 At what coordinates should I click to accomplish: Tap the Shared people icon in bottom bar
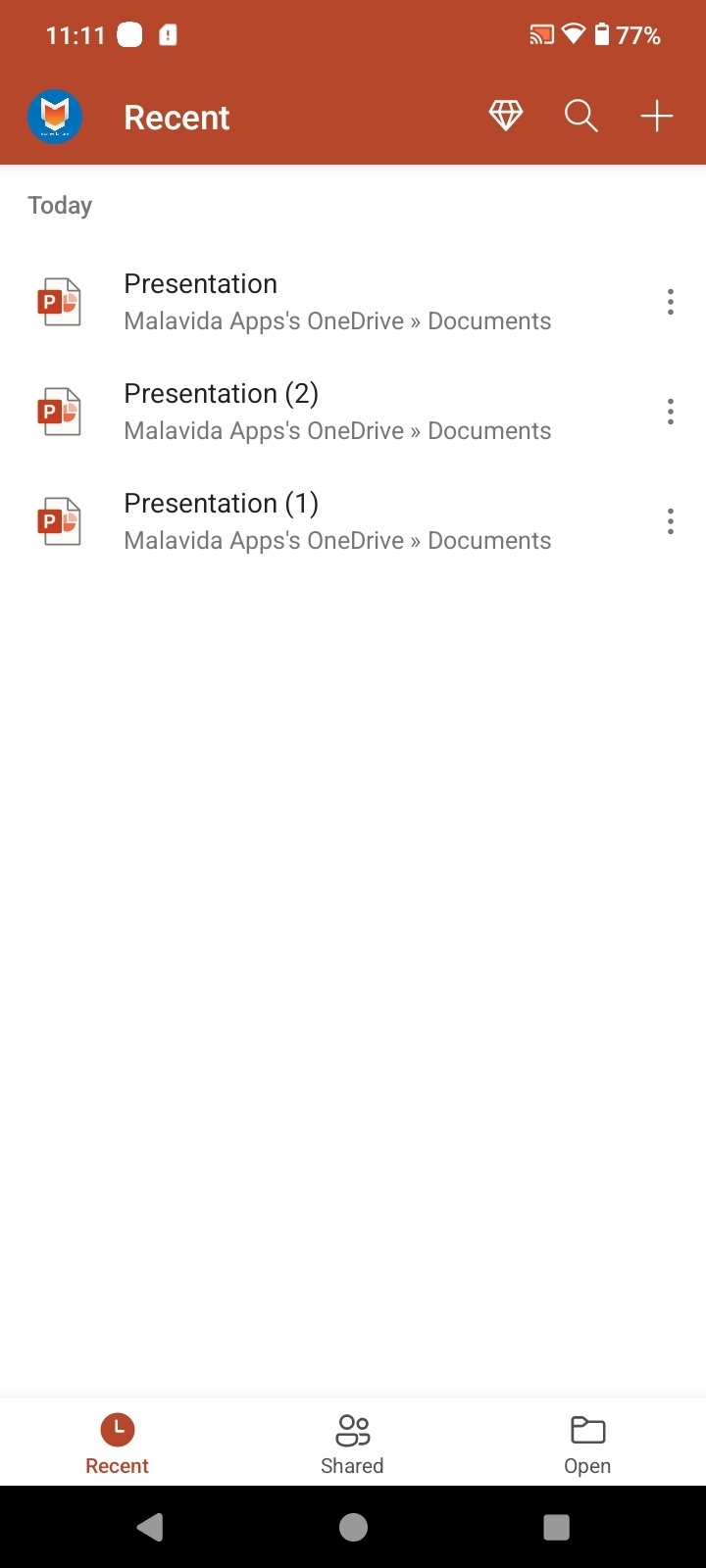tap(352, 1431)
